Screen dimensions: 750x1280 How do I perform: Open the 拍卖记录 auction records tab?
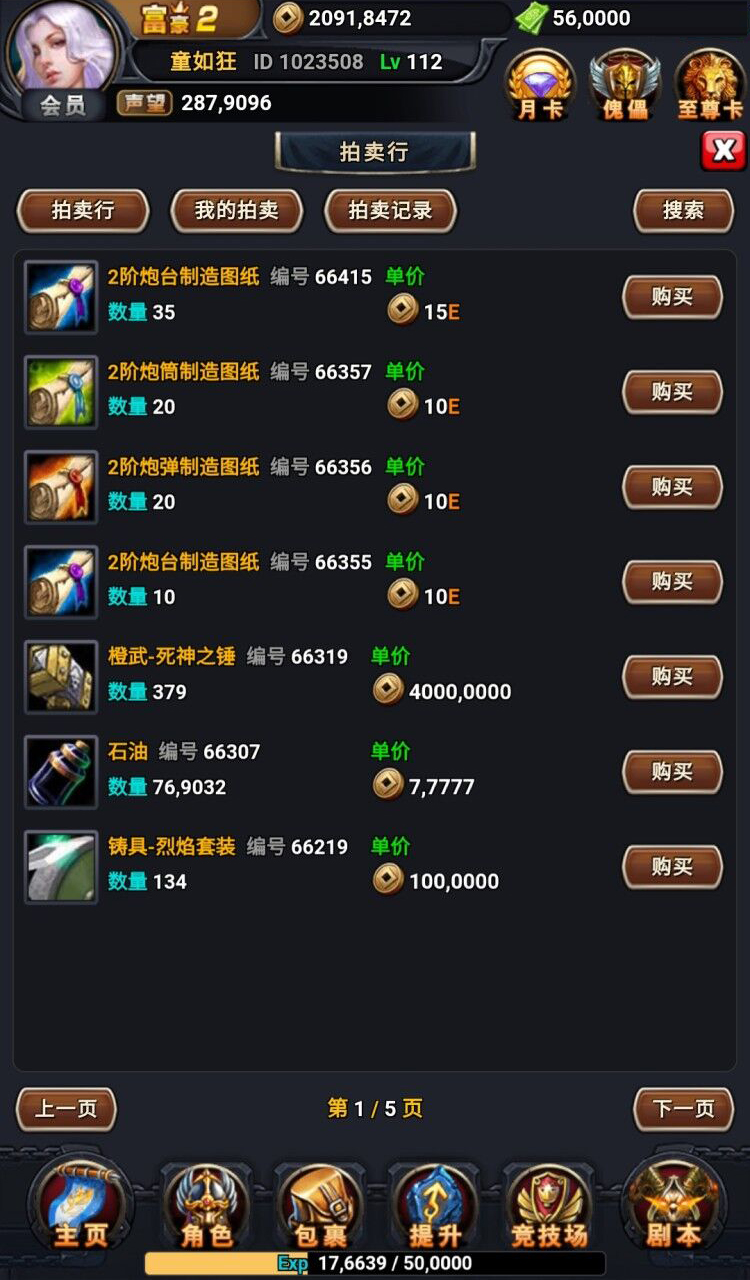[390, 211]
